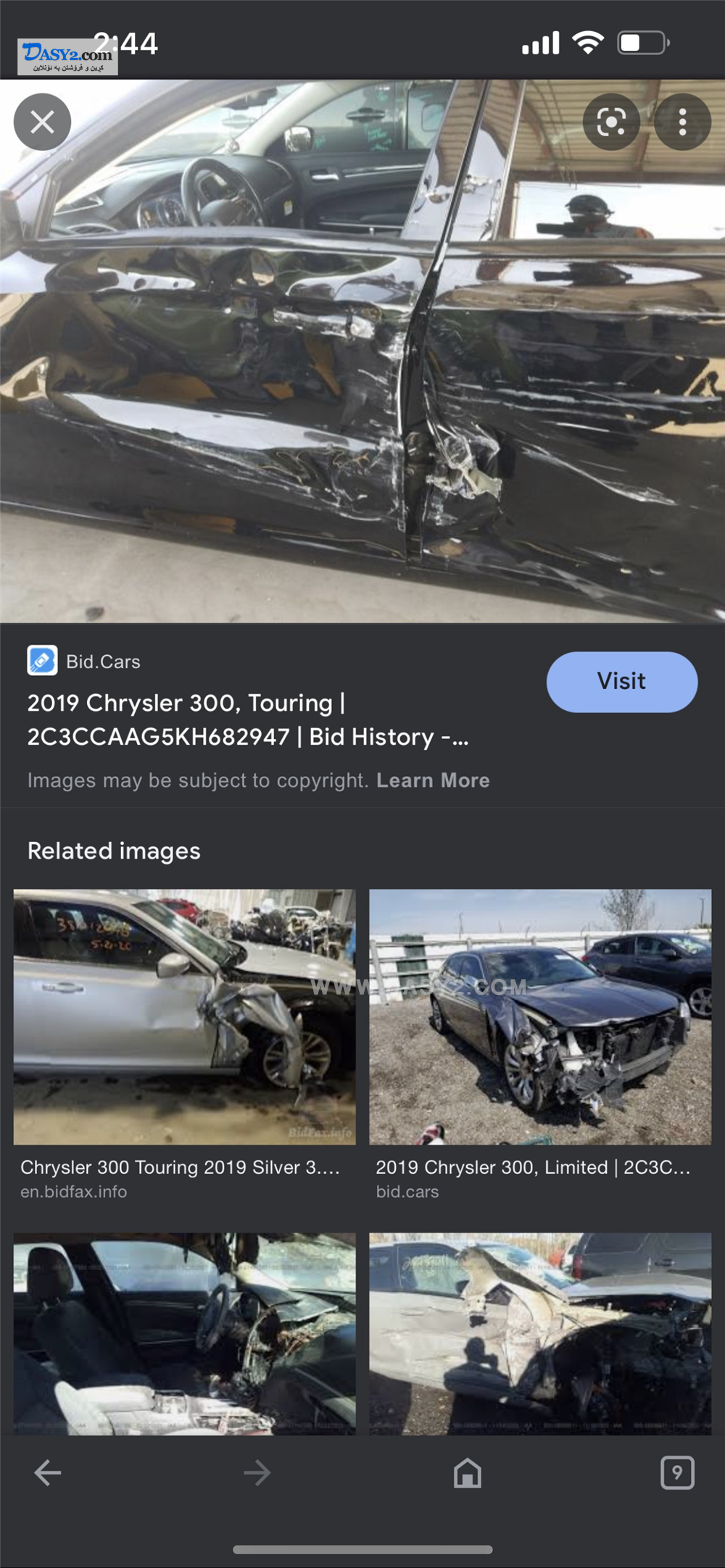Open the Learn More copyright link
725x1568 pixels.
433,780
